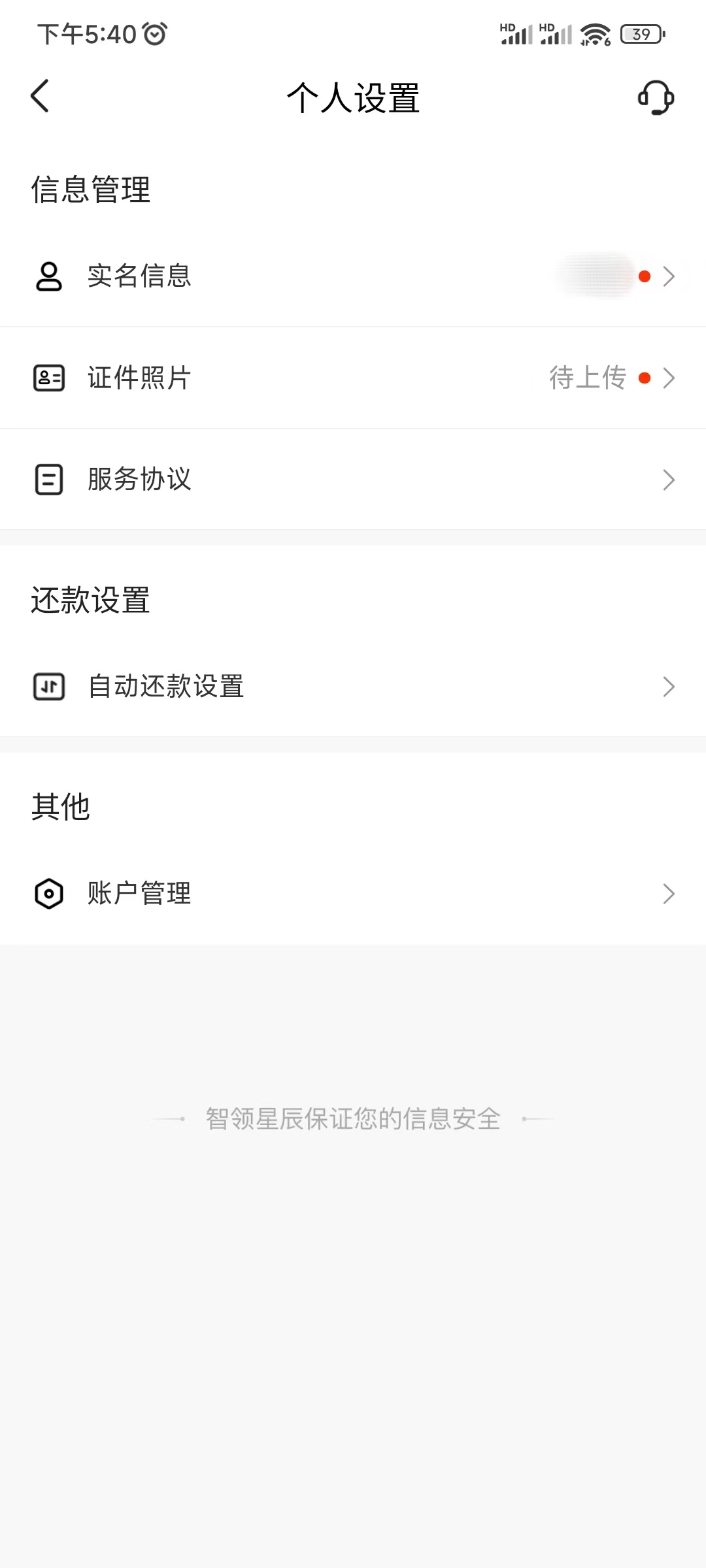The width and height of the screenshot is (706, 1568).
Task: Tap the document icon beside 服务协议
Action: click(48, 479)
